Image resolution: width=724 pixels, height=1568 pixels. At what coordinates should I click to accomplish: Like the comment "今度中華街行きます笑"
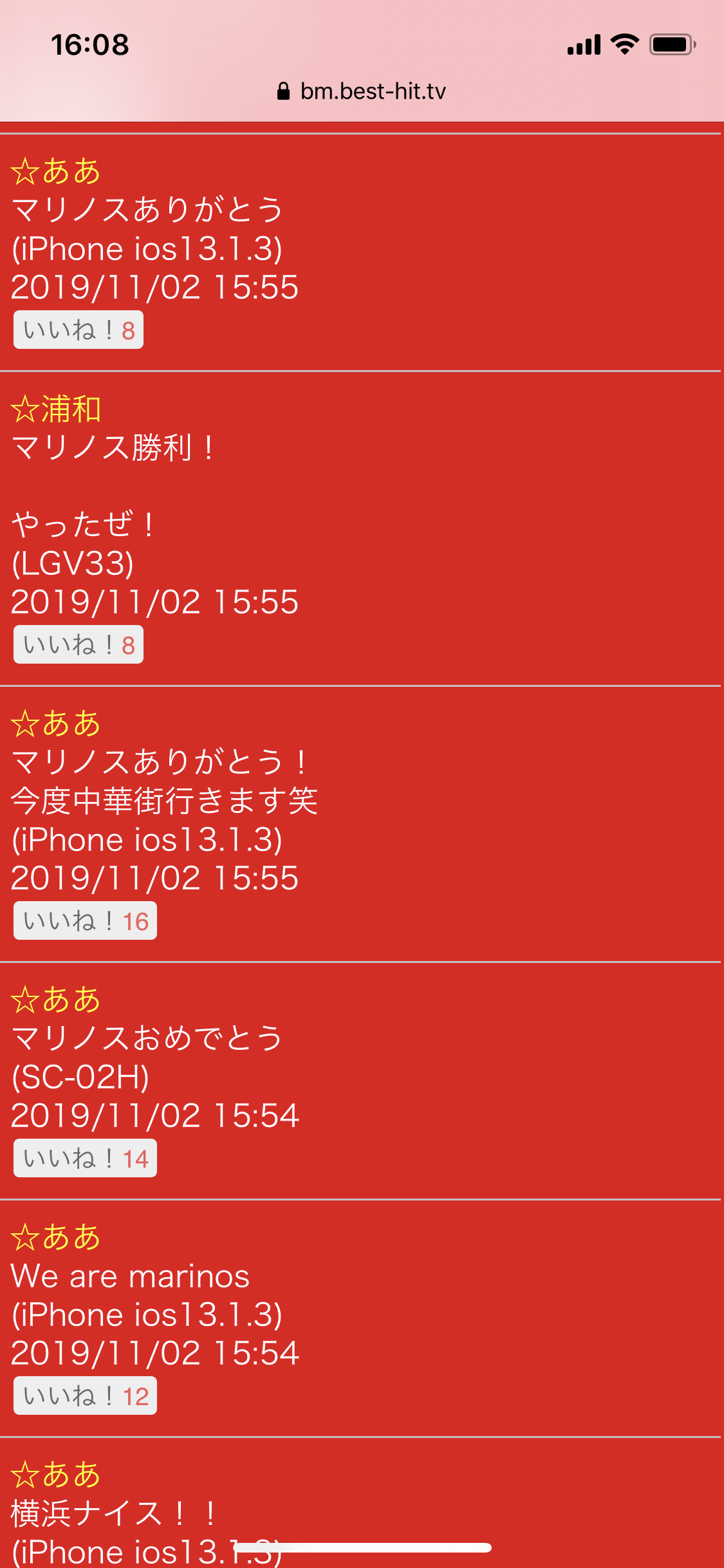tap(85, 921)
